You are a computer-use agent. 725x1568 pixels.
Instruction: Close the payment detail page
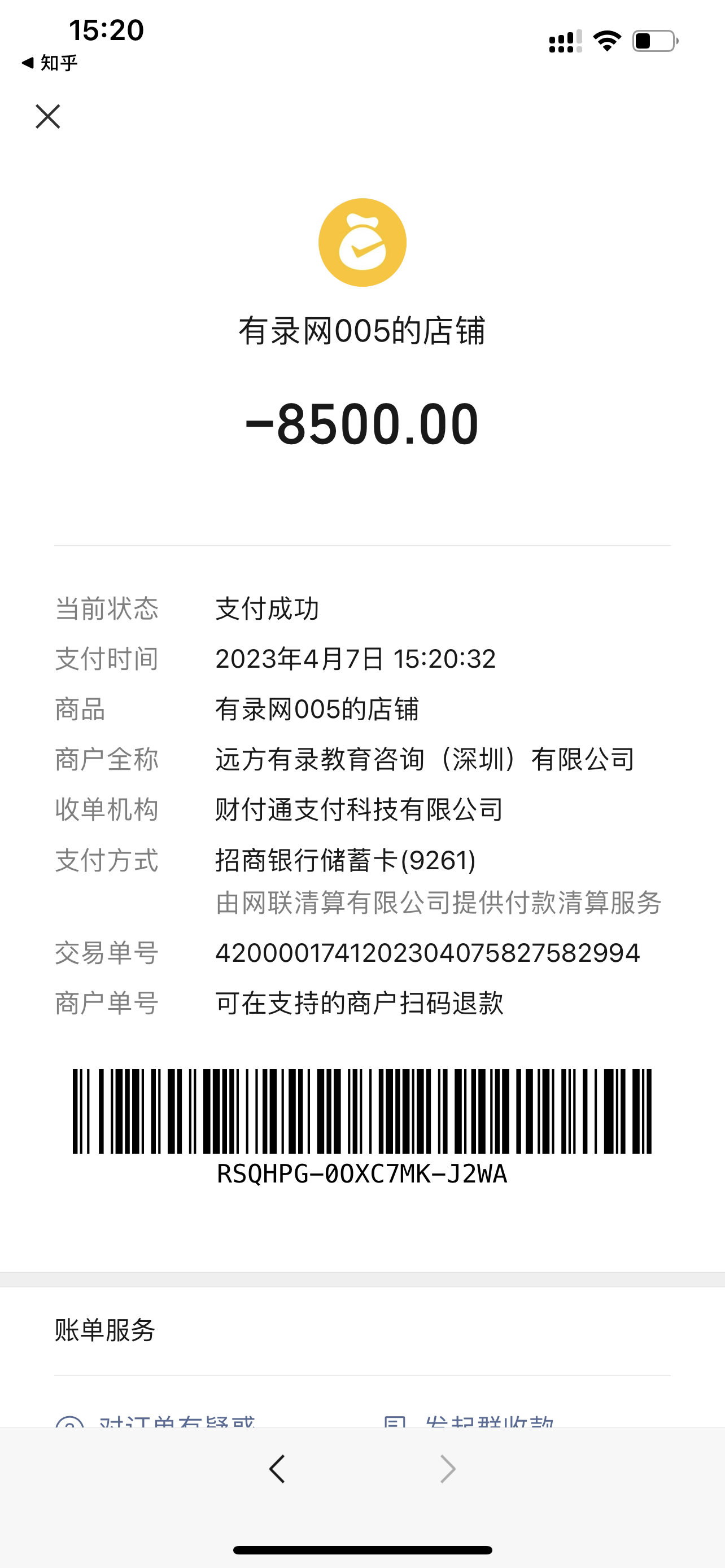(x=47, y=116)
